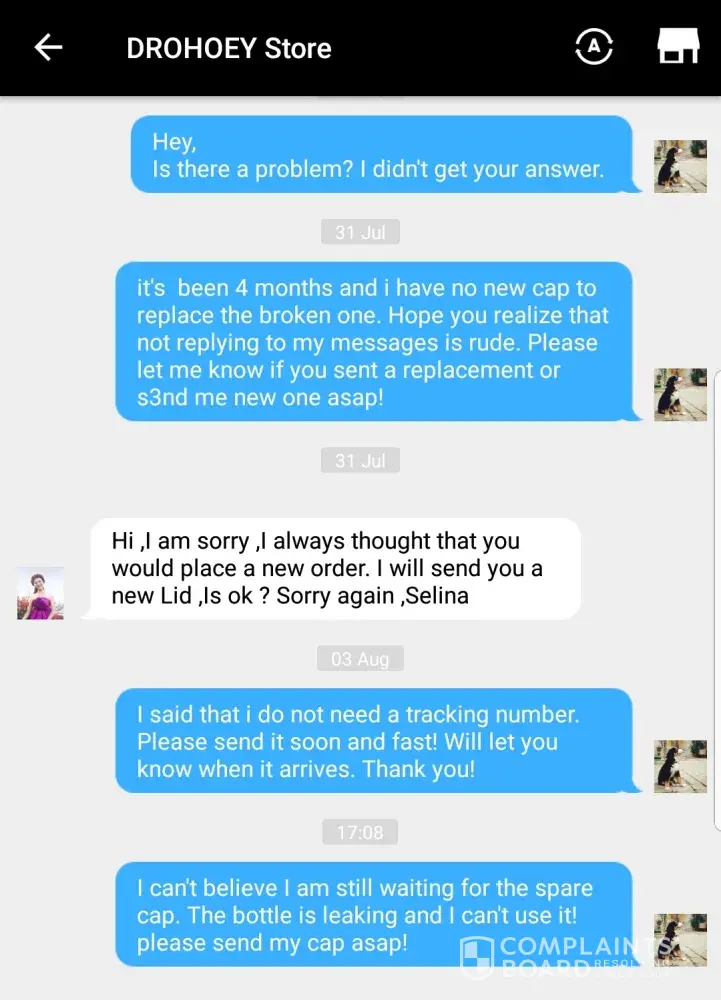
Task: Tap the avatar beside the 'Hey' message
Action: (x=680, y=166)
